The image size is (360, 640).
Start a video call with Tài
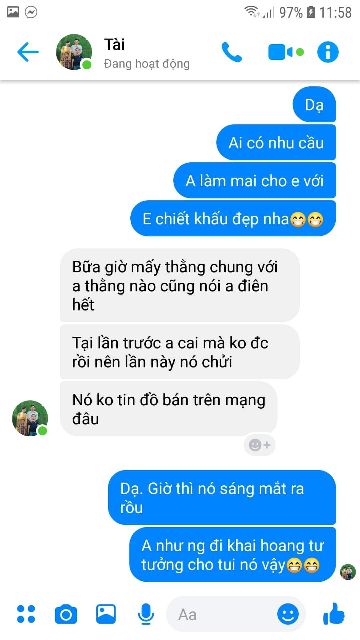(286, 52)
